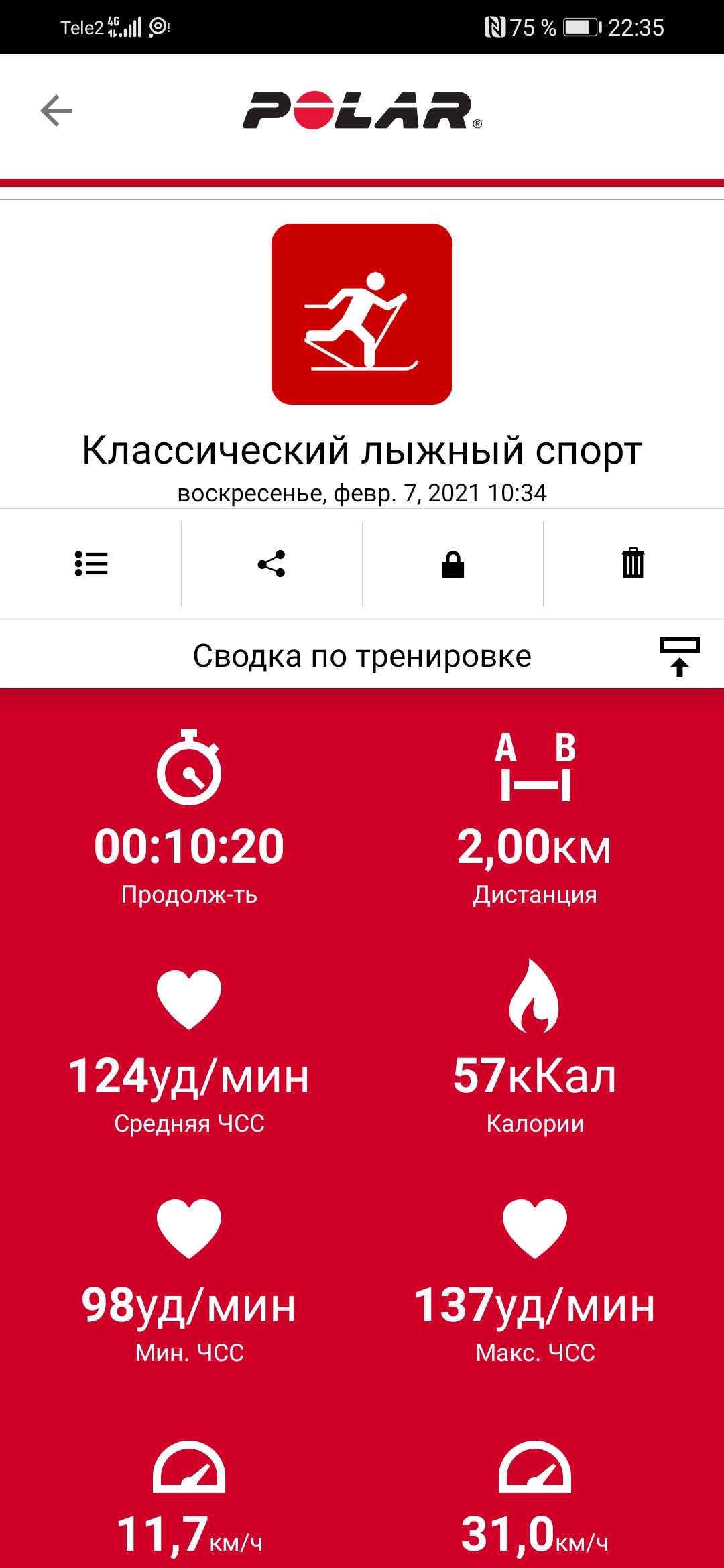Viewport: 724px width, 1568px height.
Task: Delete this workout with the trash icon
Action: (633, 564)
